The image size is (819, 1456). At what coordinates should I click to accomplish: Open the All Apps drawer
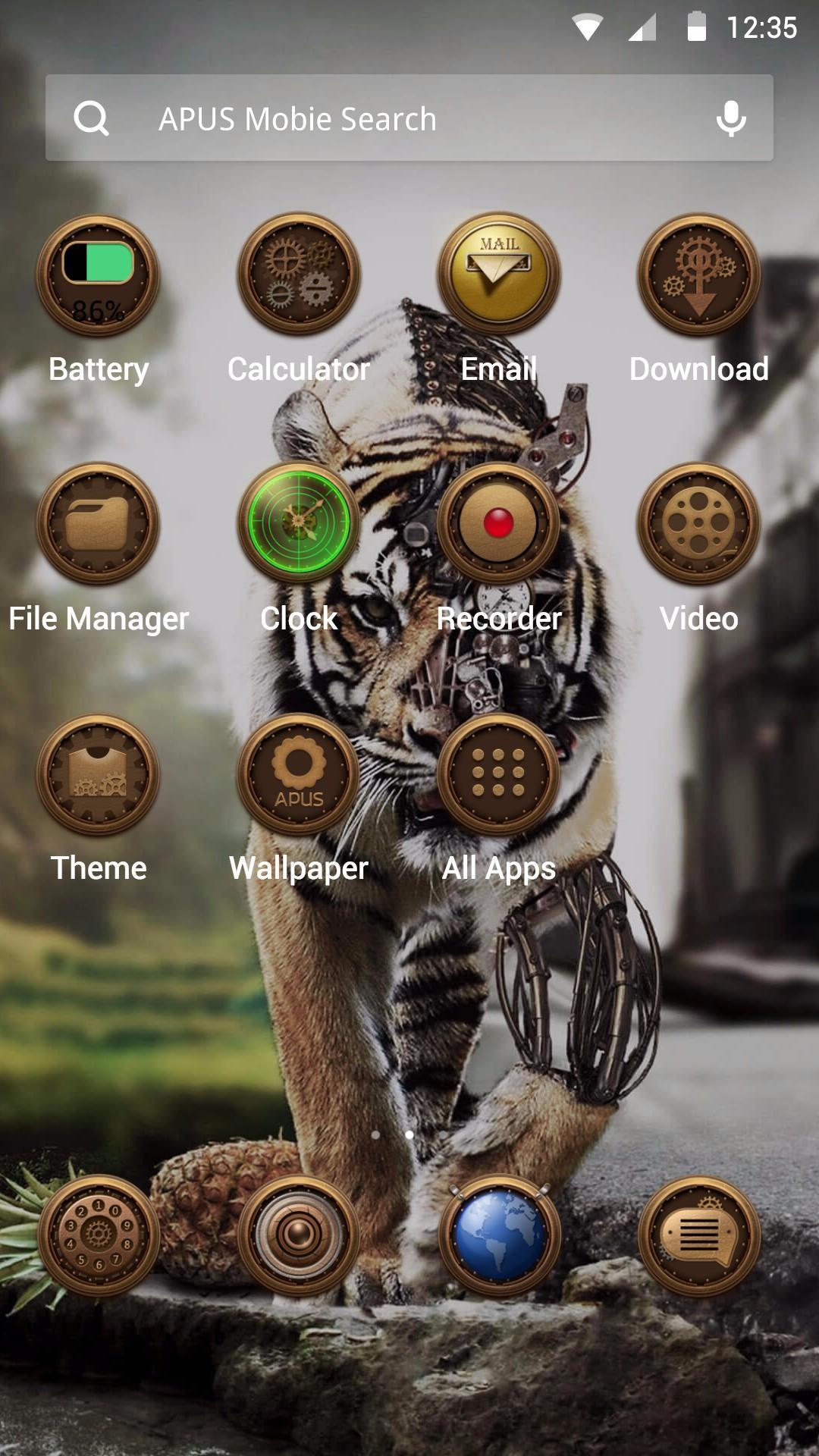497,772
